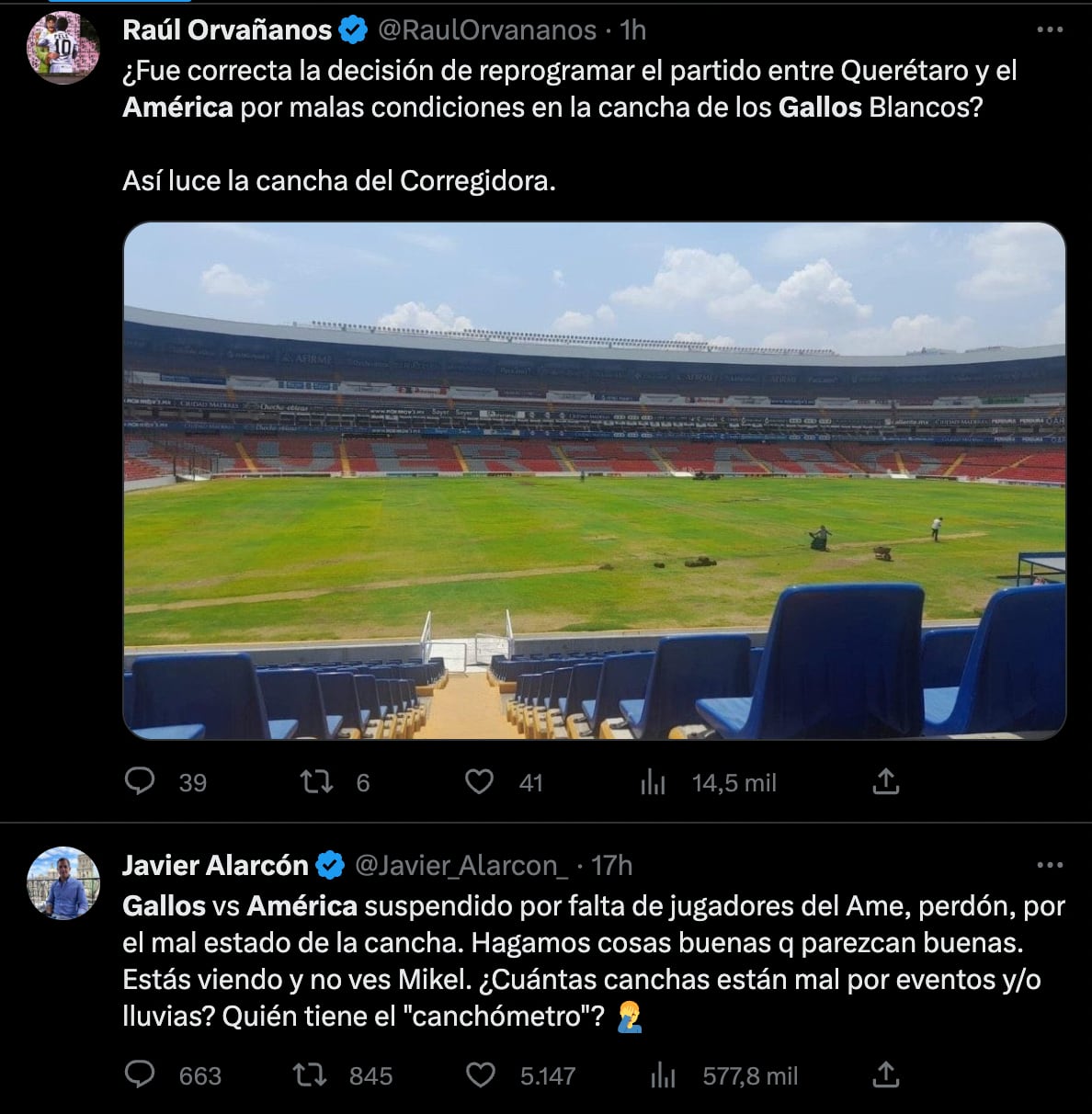Image resolution: width=1092 pixels, height=1114 pixels.
Task: Share Raúl Orvañanos' tweet
Action: click(x=885, y=782)
